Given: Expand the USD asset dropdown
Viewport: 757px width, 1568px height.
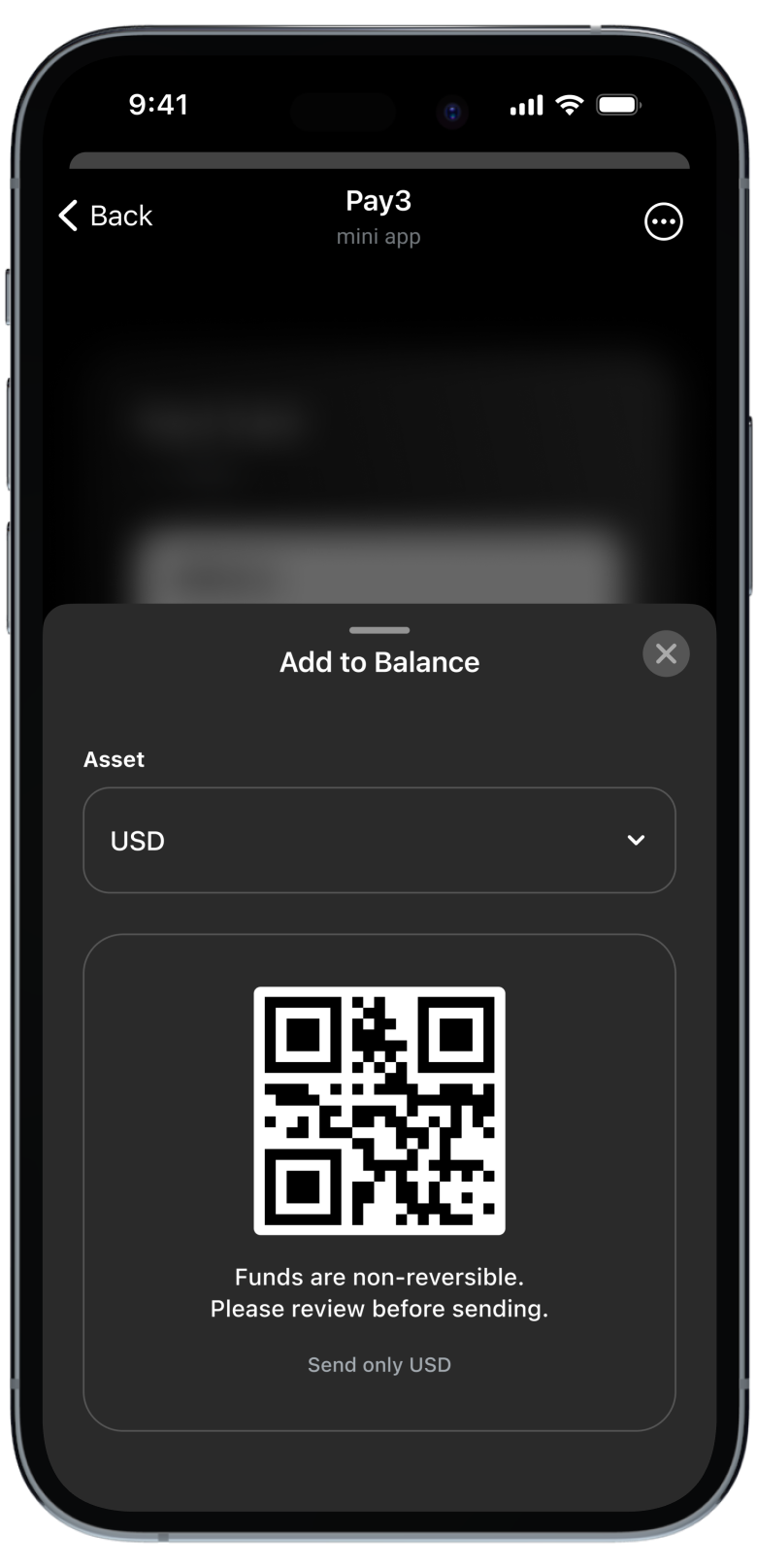Looking at the screenshot, I should pyautogui.click(x=379, y=840).
